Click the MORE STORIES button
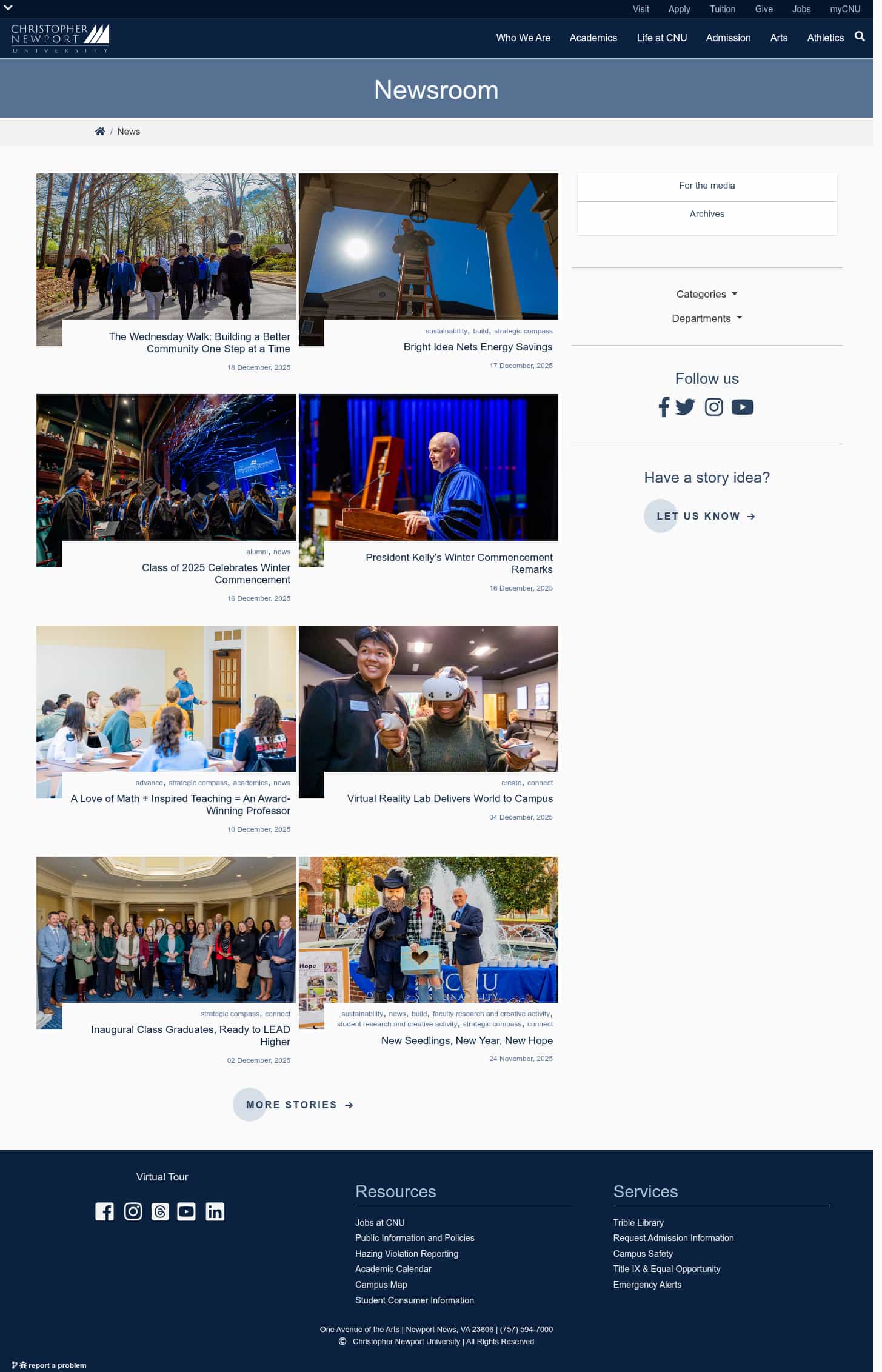This screenshot has width=882, height=1372. tap(296, 1105)
